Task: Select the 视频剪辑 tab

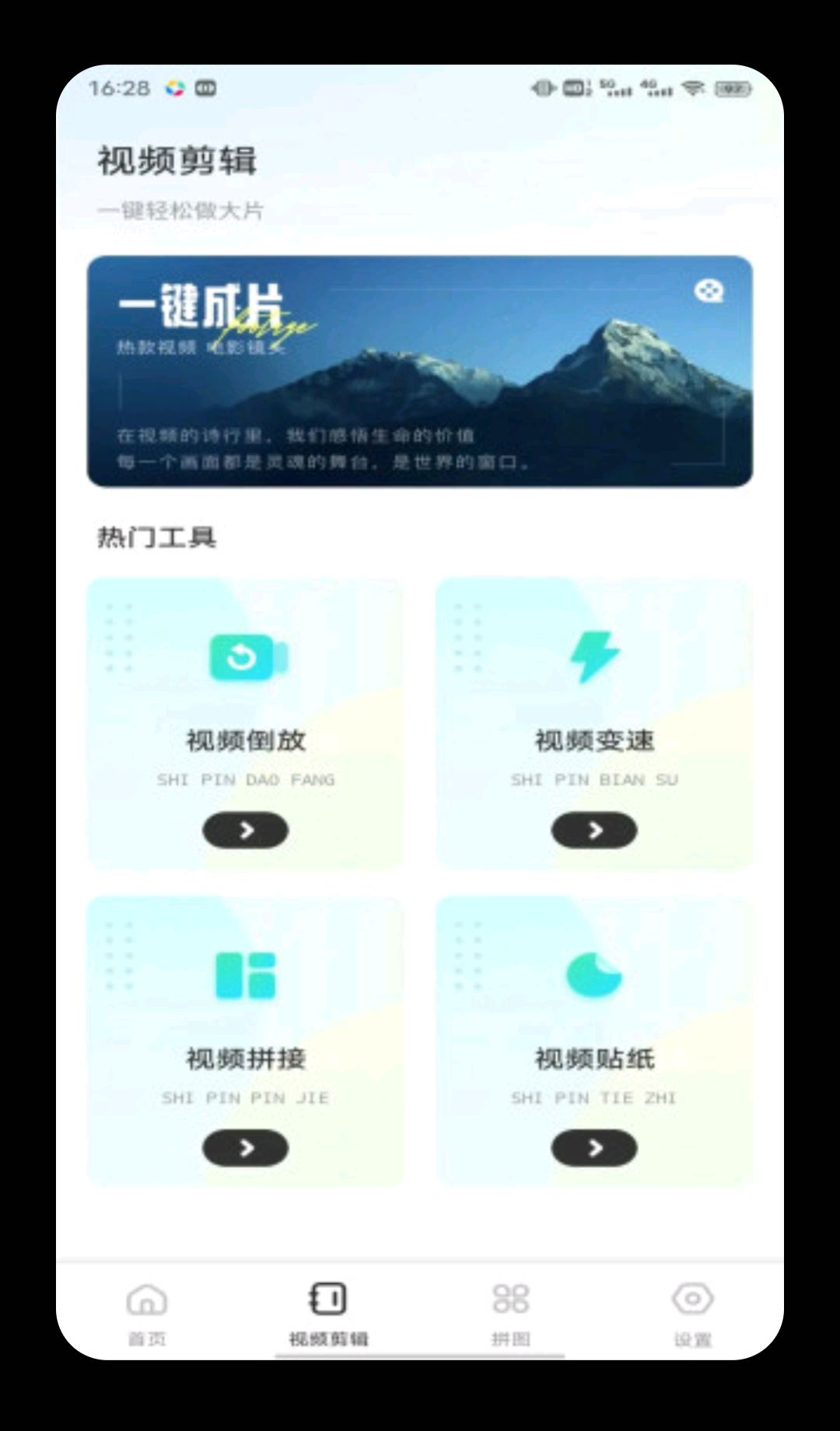Action: click(x=328, y=1314)
